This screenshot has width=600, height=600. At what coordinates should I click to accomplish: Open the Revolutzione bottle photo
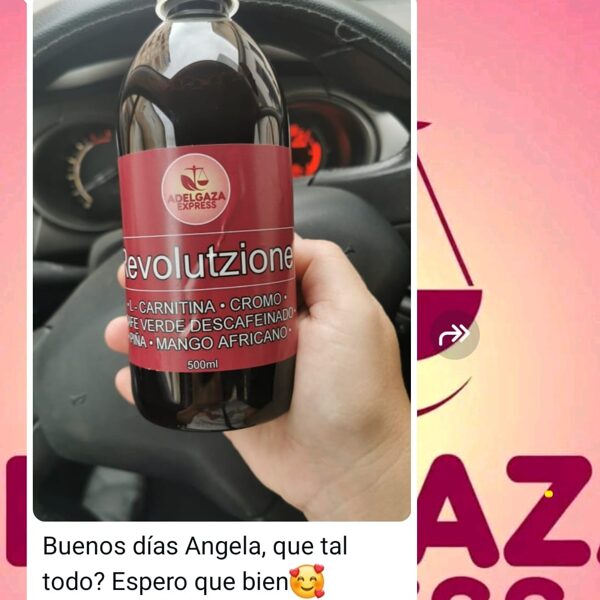pyautogui.click(x=222, y=260)
